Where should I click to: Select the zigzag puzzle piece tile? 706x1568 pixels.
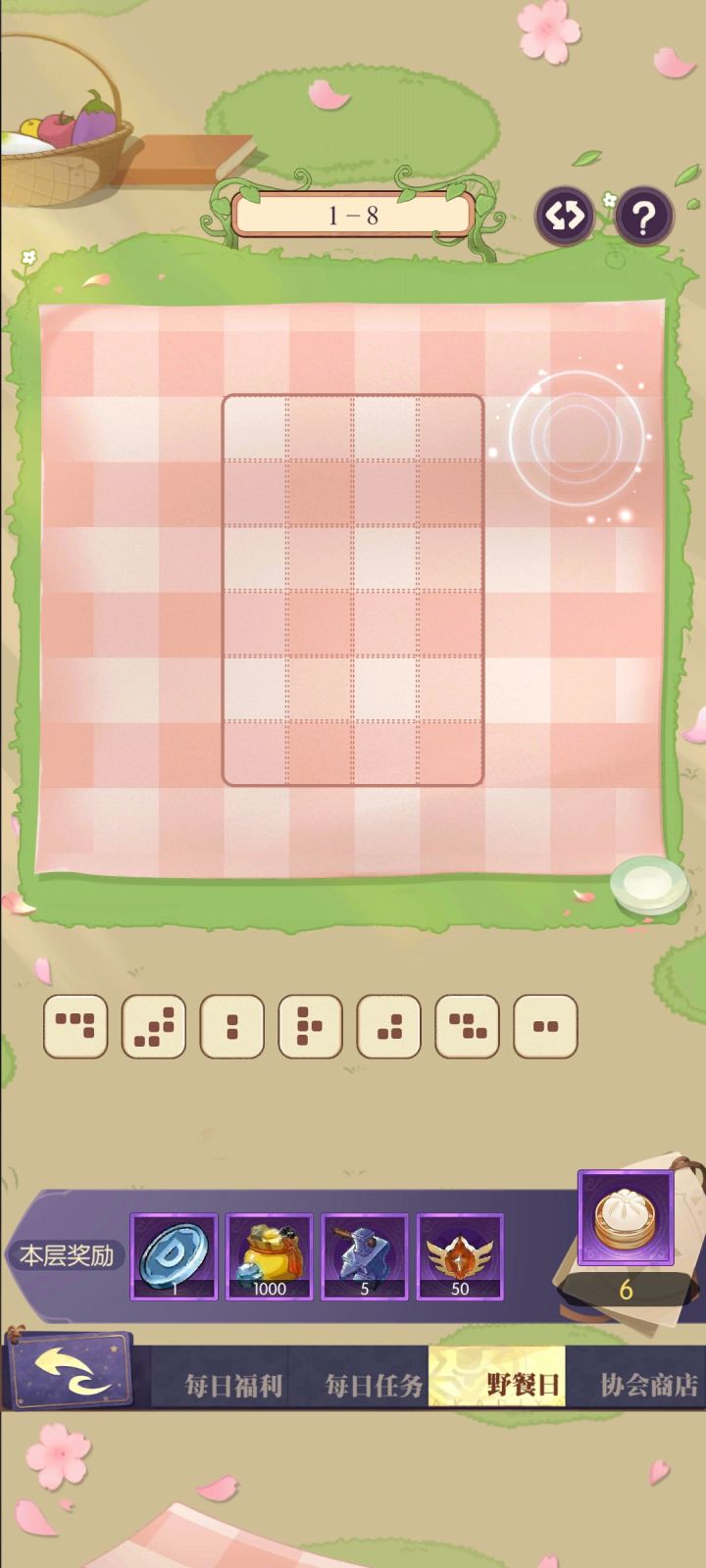point(152,1025)
